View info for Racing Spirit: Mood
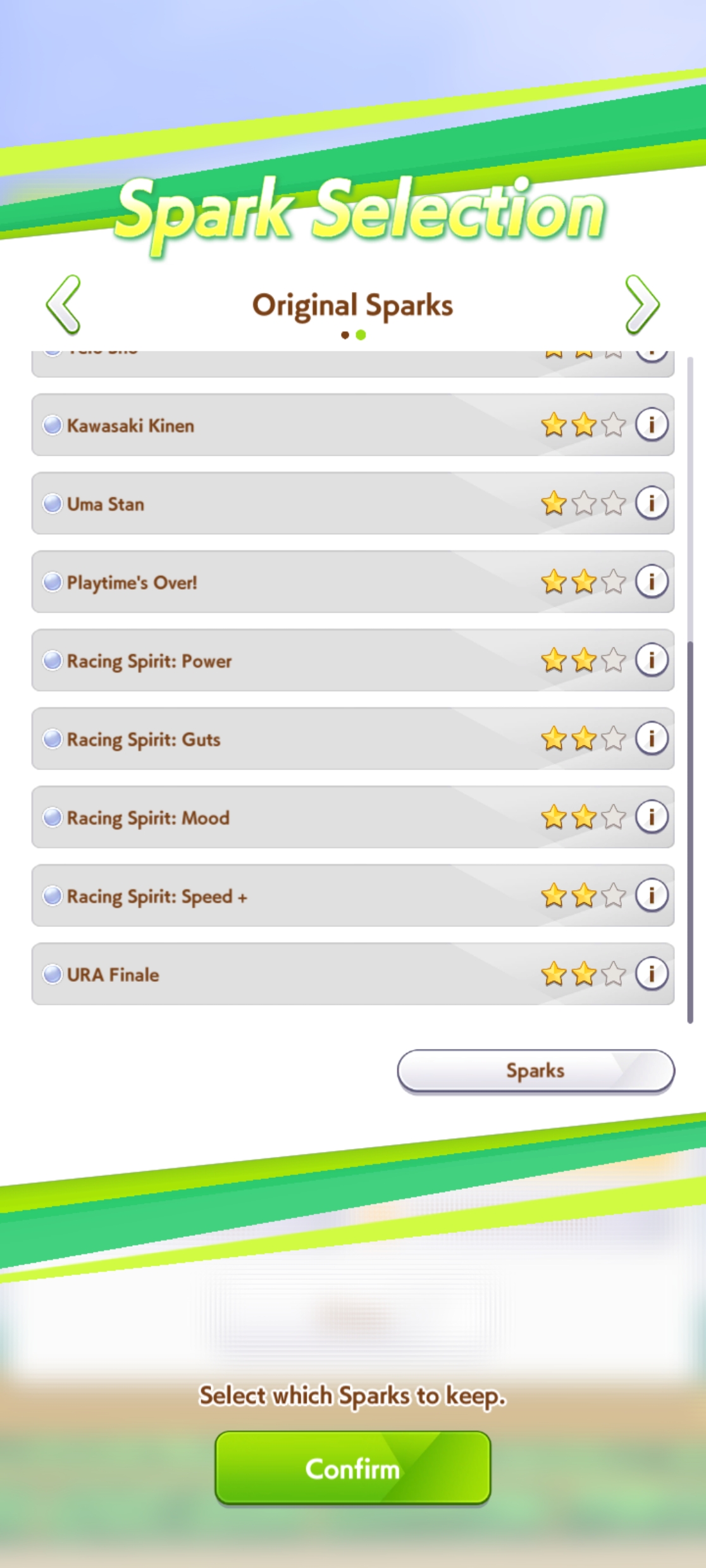706x1568 pixels. coord(652,816)
